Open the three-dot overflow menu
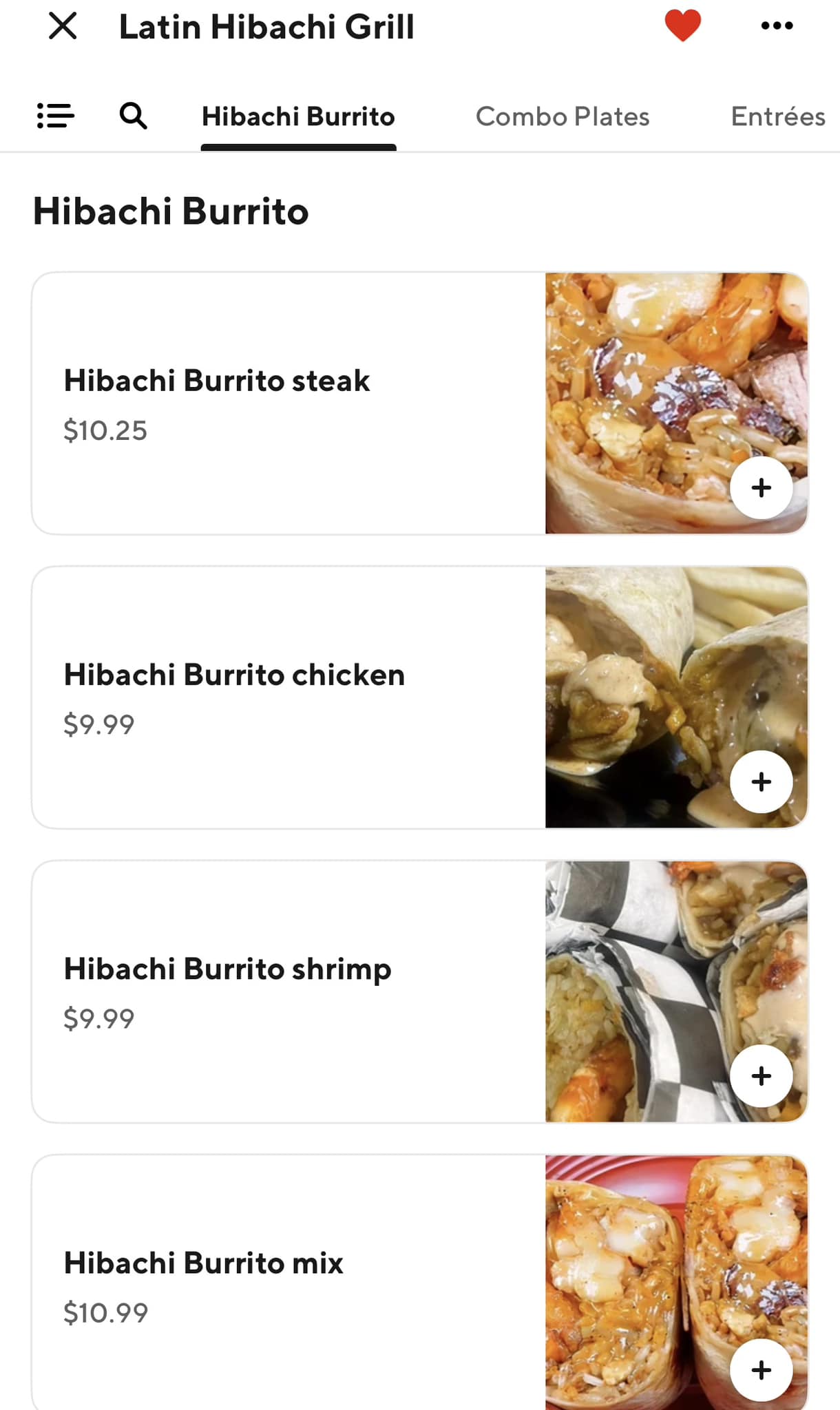 (x=777, y=26)
